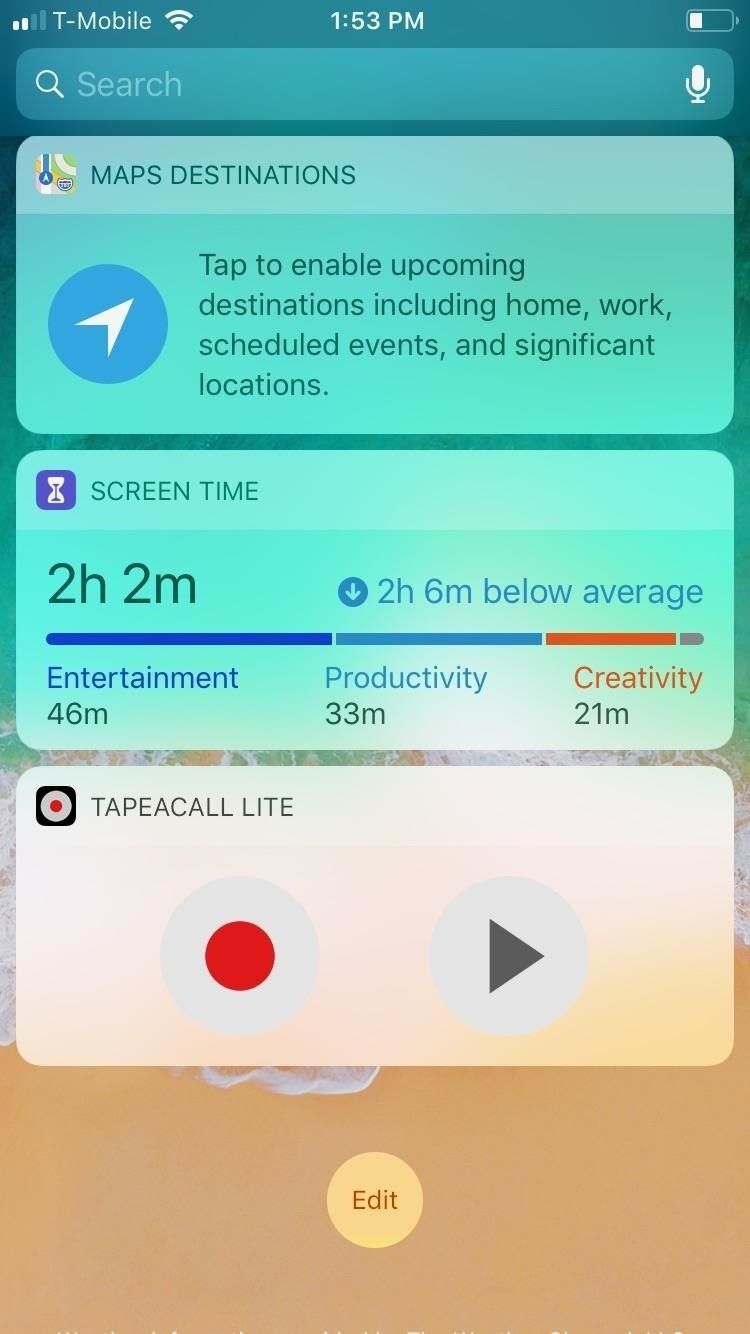Tap the play button in TapeACall Lite

coord(508,955)
